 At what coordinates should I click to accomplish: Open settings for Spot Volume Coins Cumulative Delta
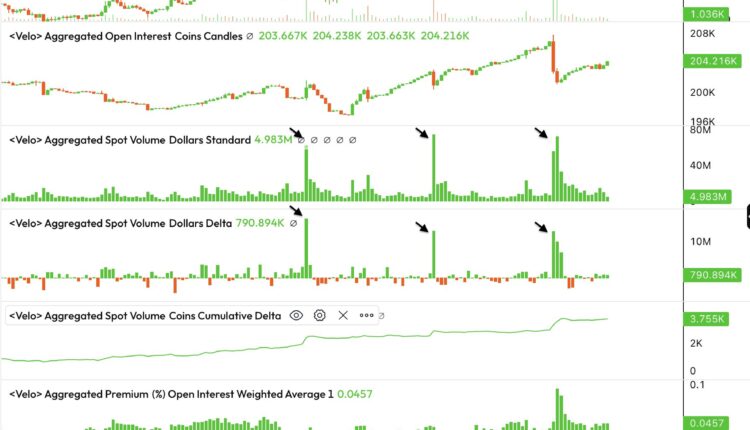pos(320,315)
